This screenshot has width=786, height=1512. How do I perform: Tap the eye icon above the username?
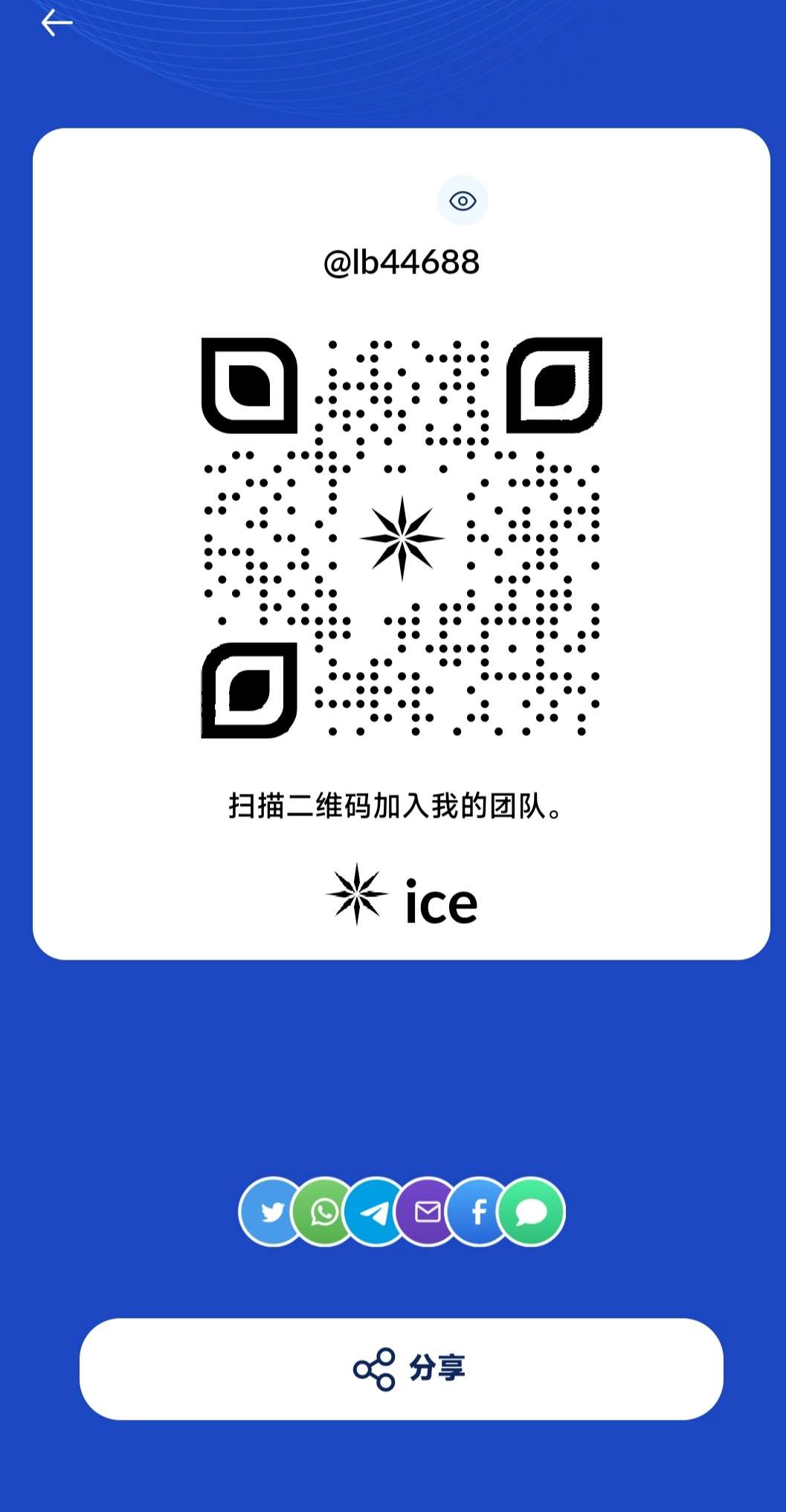point(463,201)
